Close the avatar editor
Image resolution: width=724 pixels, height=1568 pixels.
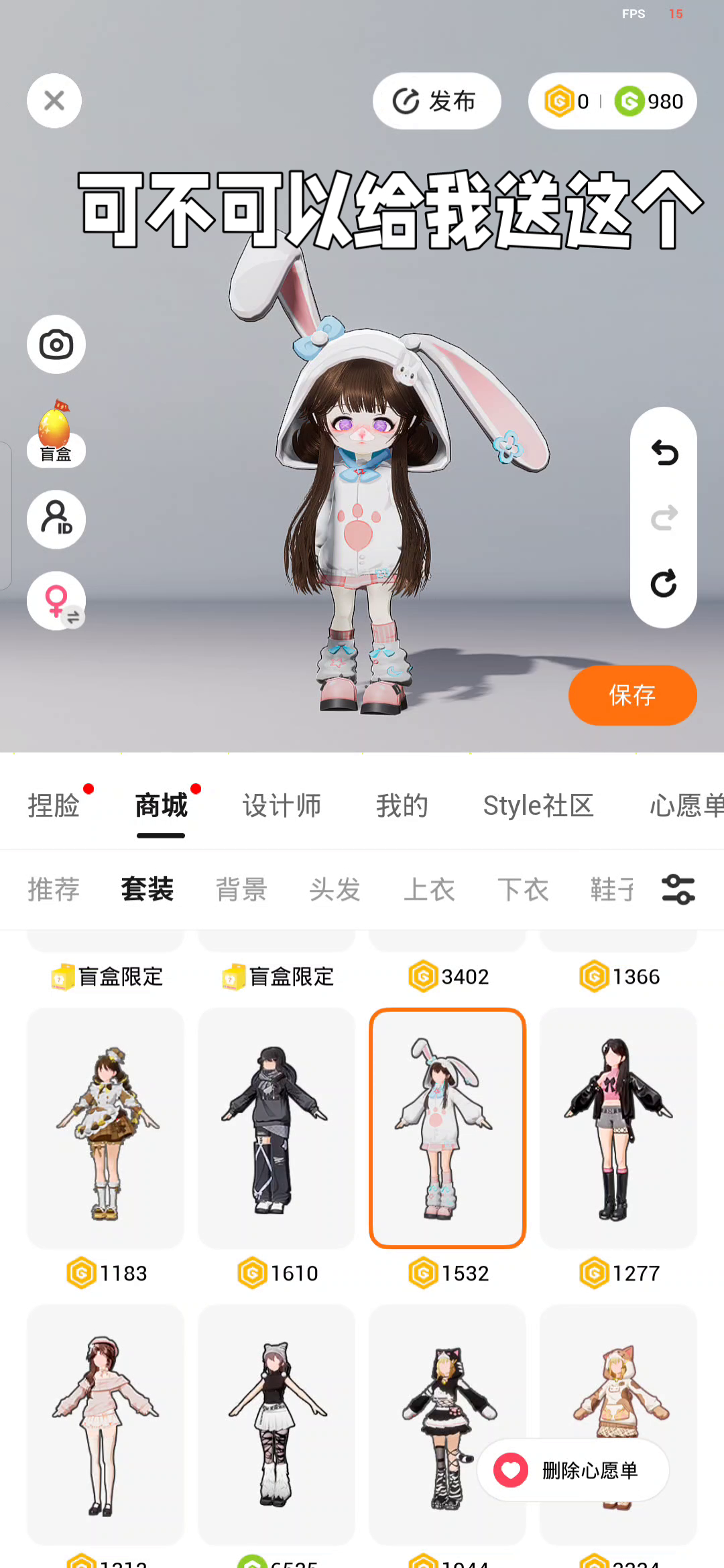coord(54,101)
